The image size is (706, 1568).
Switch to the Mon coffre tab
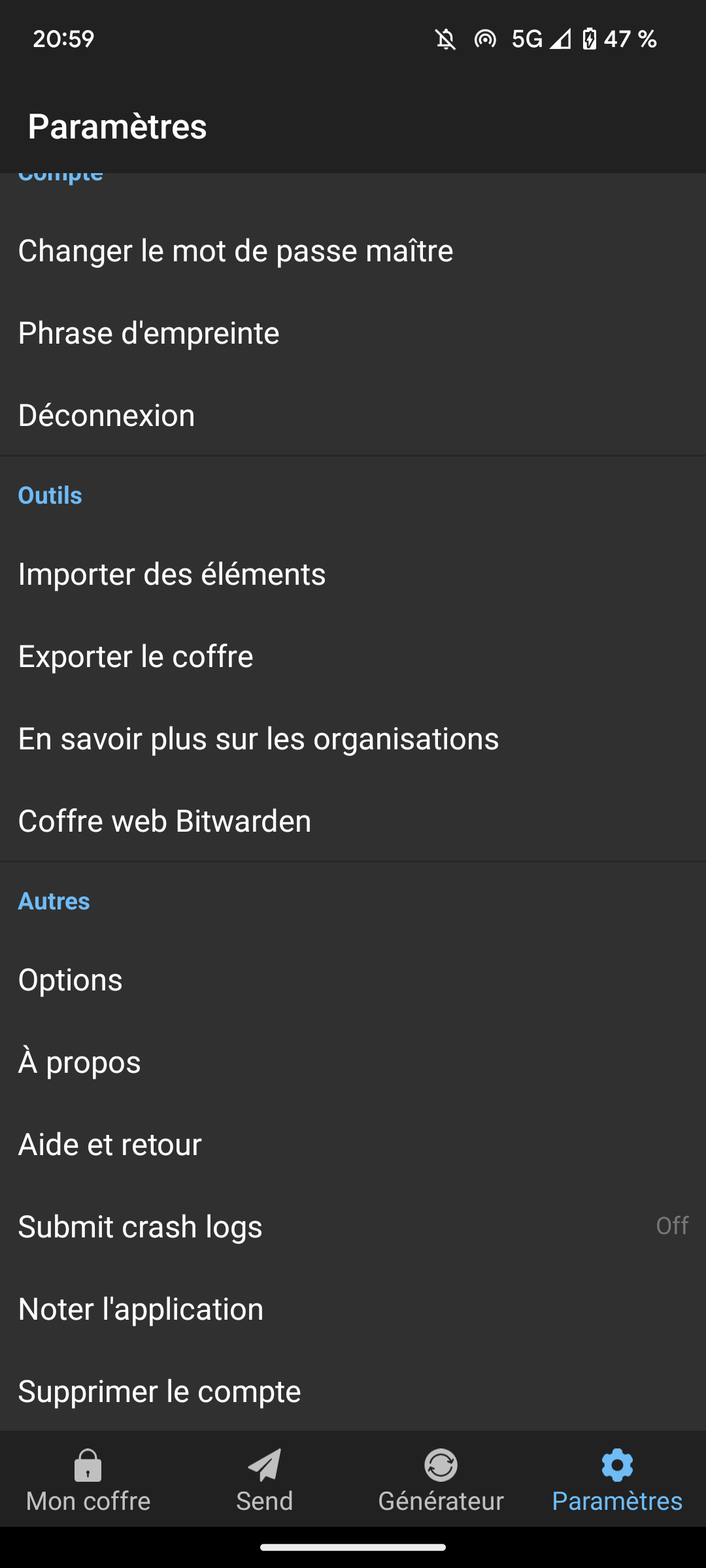click(x=87, y=1483)
